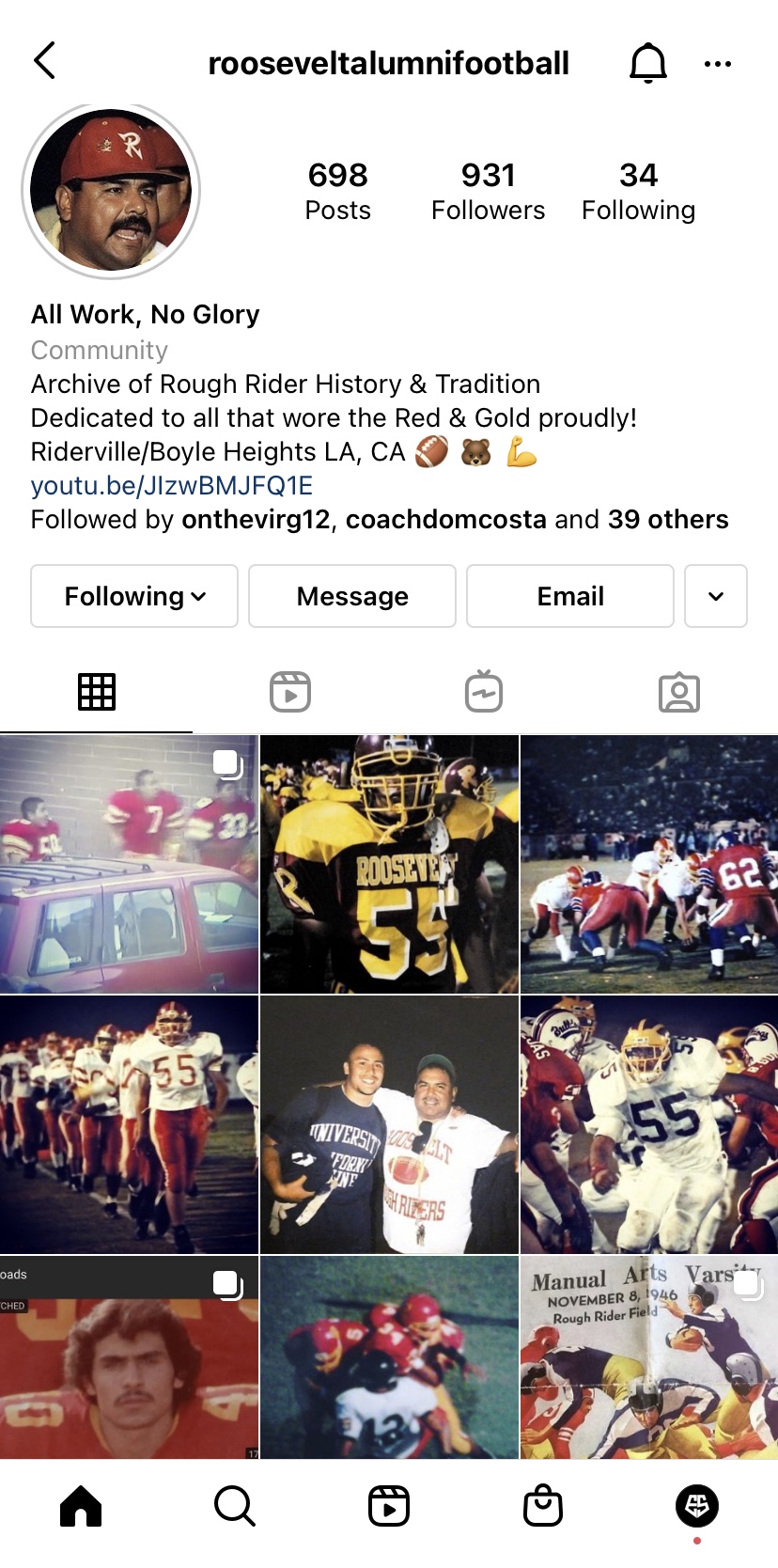Viewport: 778px width, 1568px height.
Task: Open the Shop bag tab
Action: coord(543,1506)
